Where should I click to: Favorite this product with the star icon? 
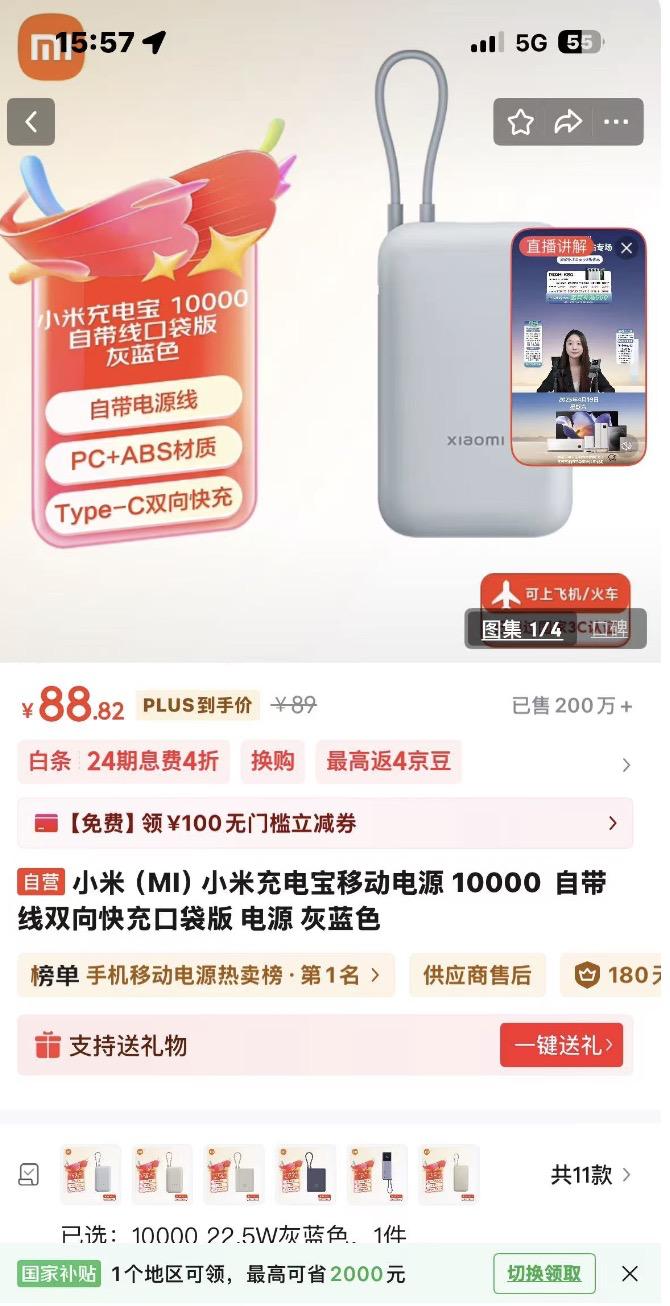[520, 122]
